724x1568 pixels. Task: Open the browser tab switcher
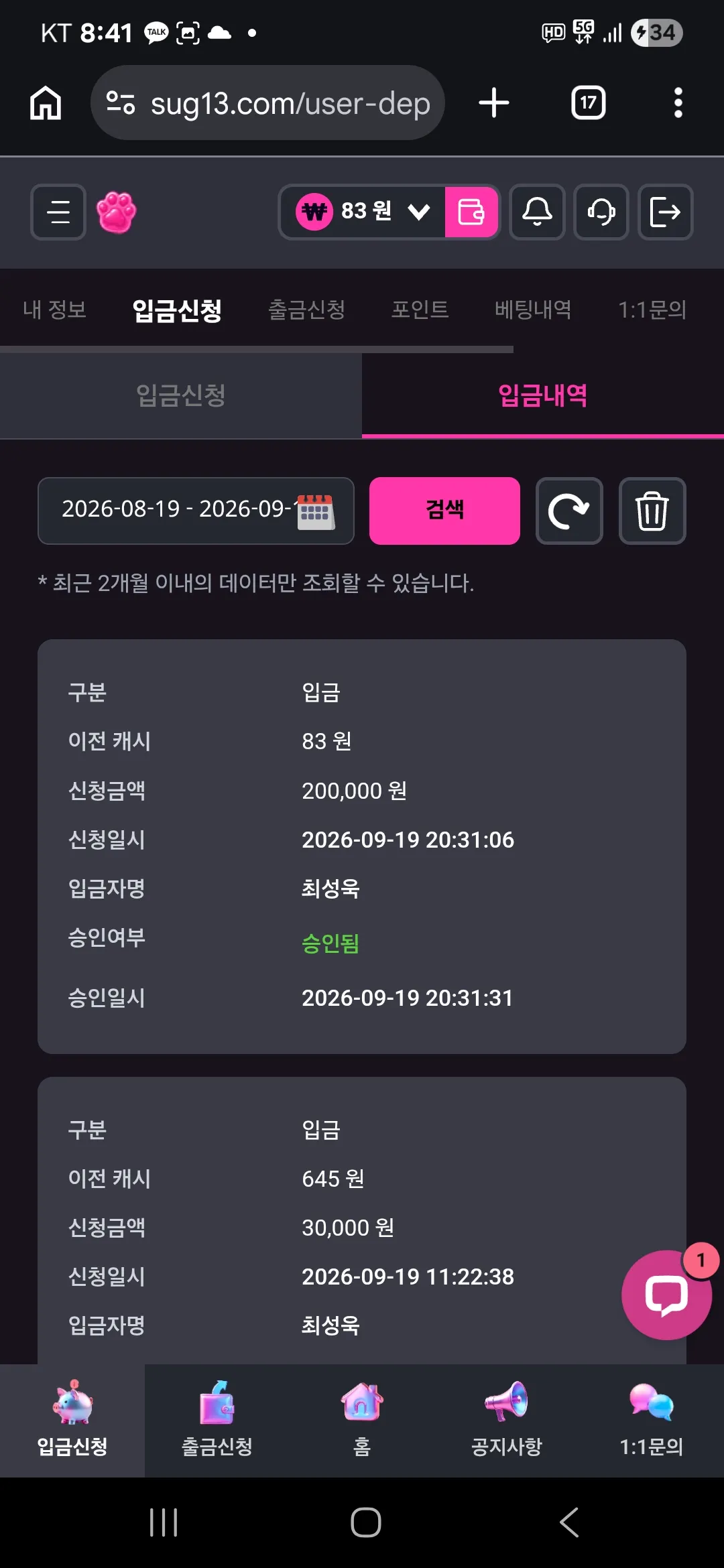[x=588, y=103]
